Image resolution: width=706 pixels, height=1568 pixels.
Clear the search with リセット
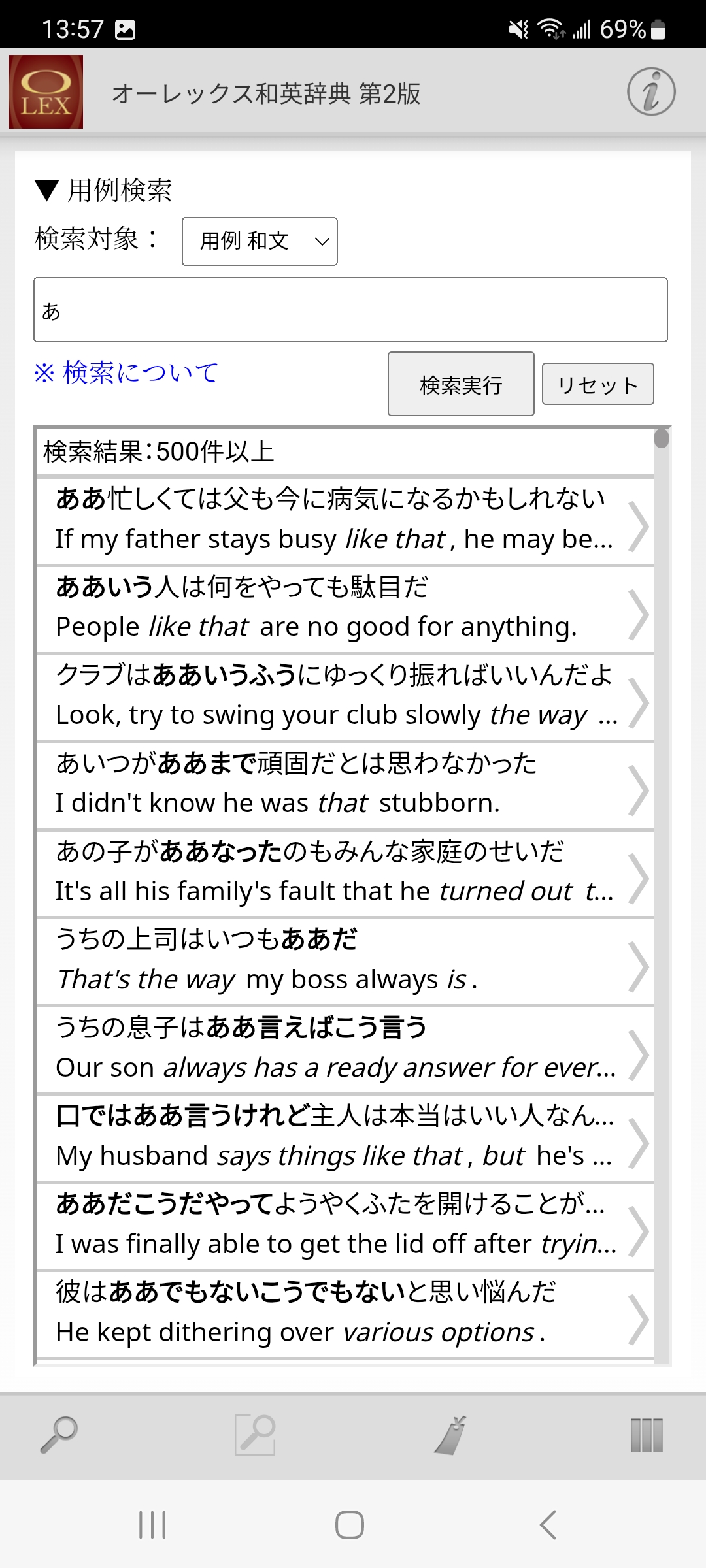pos(597,384)
